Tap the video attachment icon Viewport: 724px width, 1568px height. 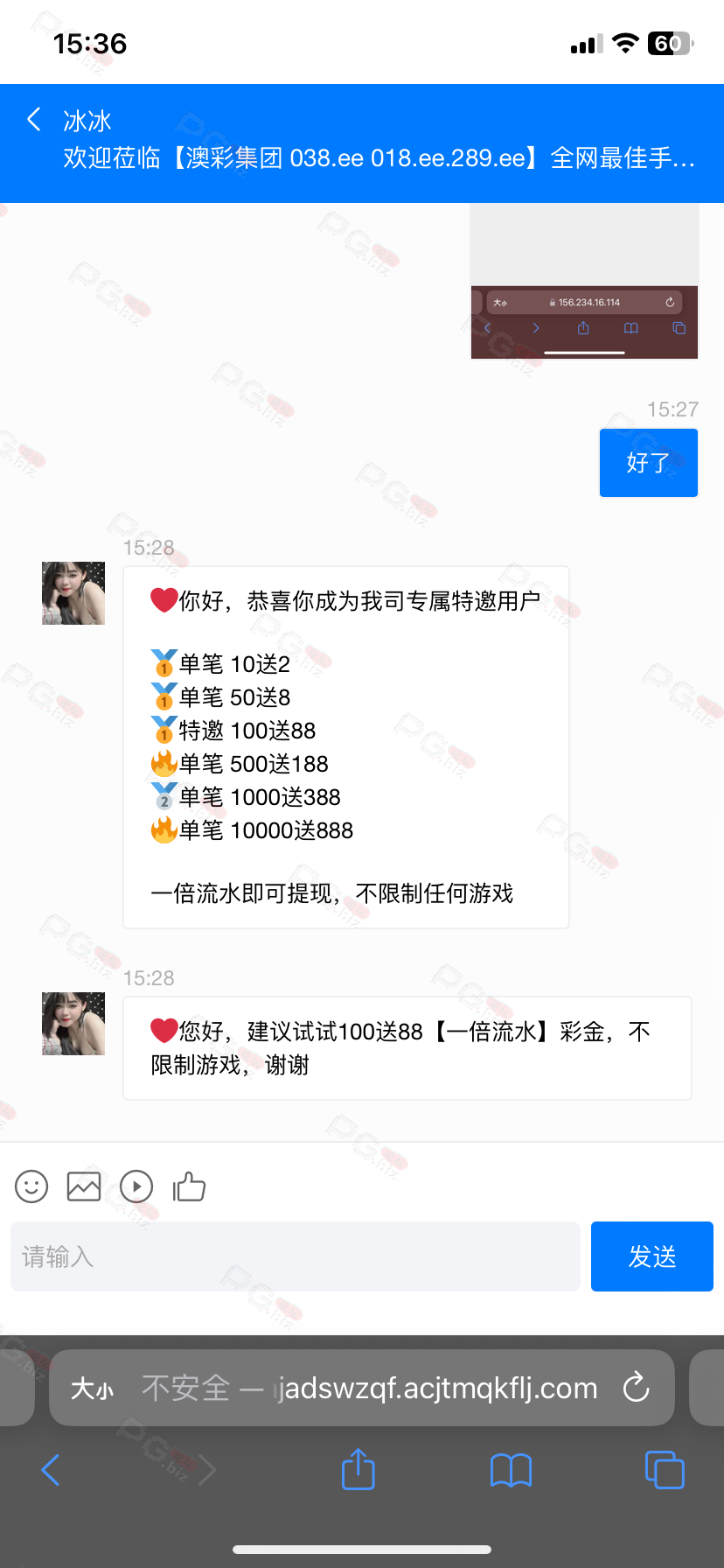[x=136, y=1186]
